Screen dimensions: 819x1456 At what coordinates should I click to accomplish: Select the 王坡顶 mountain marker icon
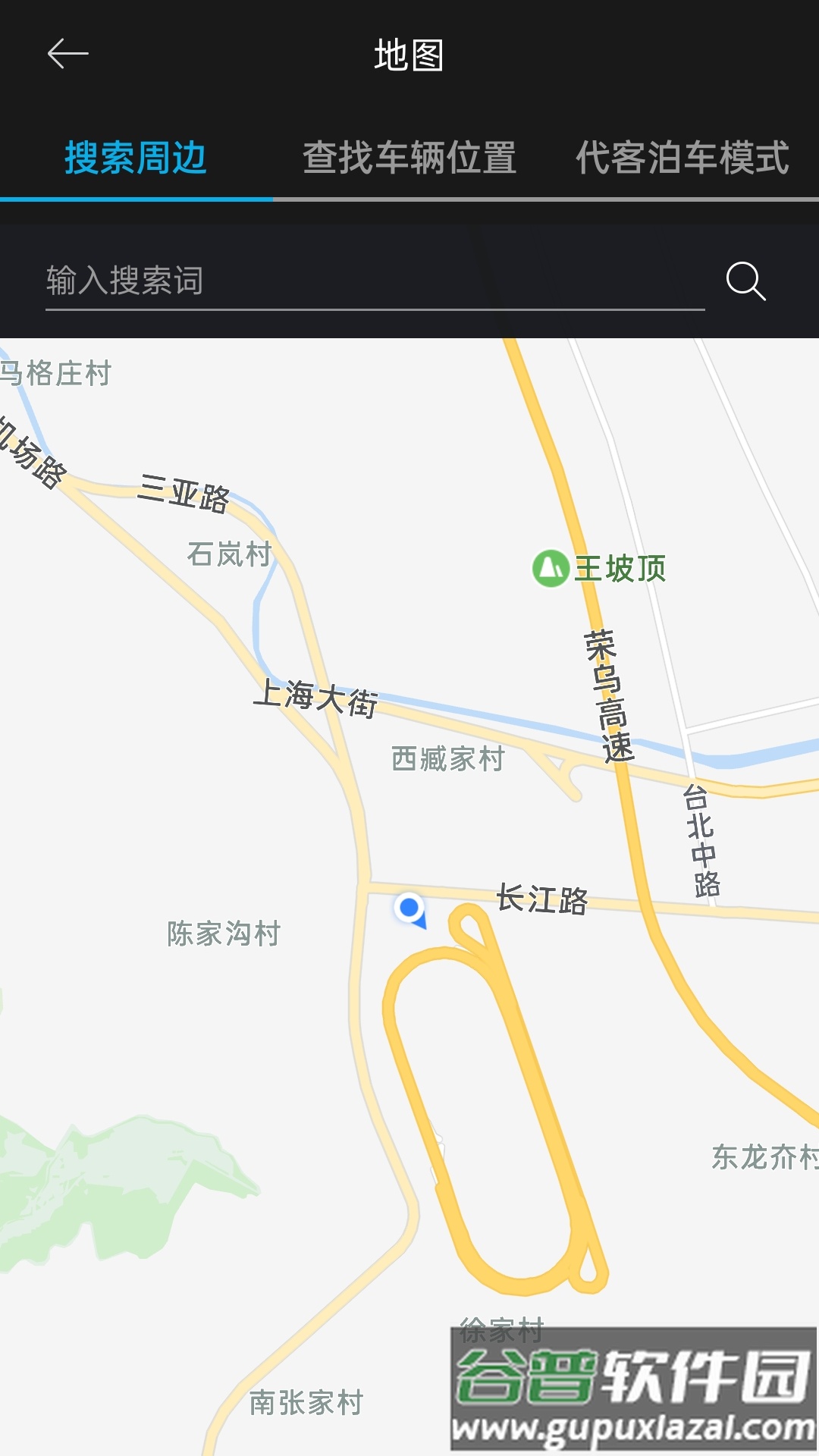pyautogui.click(x=551, y=567)
